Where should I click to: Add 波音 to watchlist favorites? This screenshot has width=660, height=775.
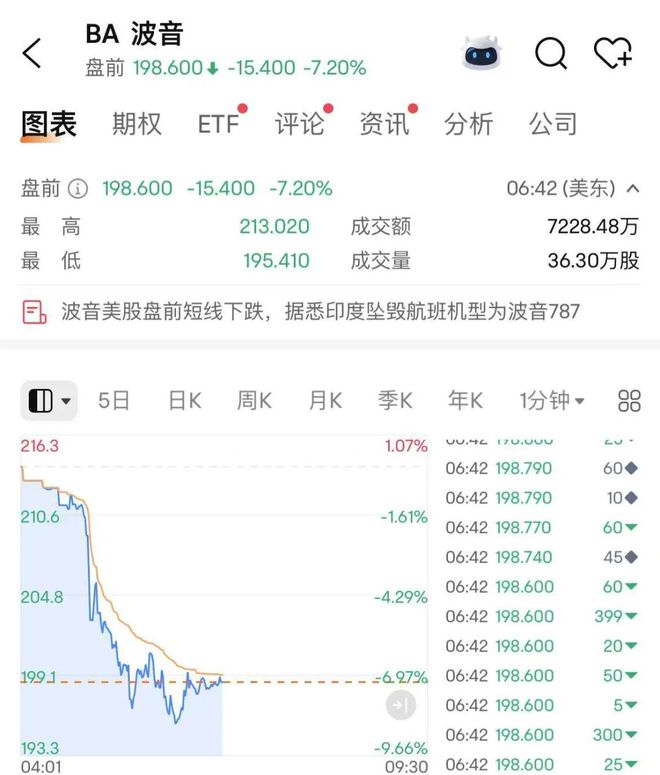[x=612, y=52]
